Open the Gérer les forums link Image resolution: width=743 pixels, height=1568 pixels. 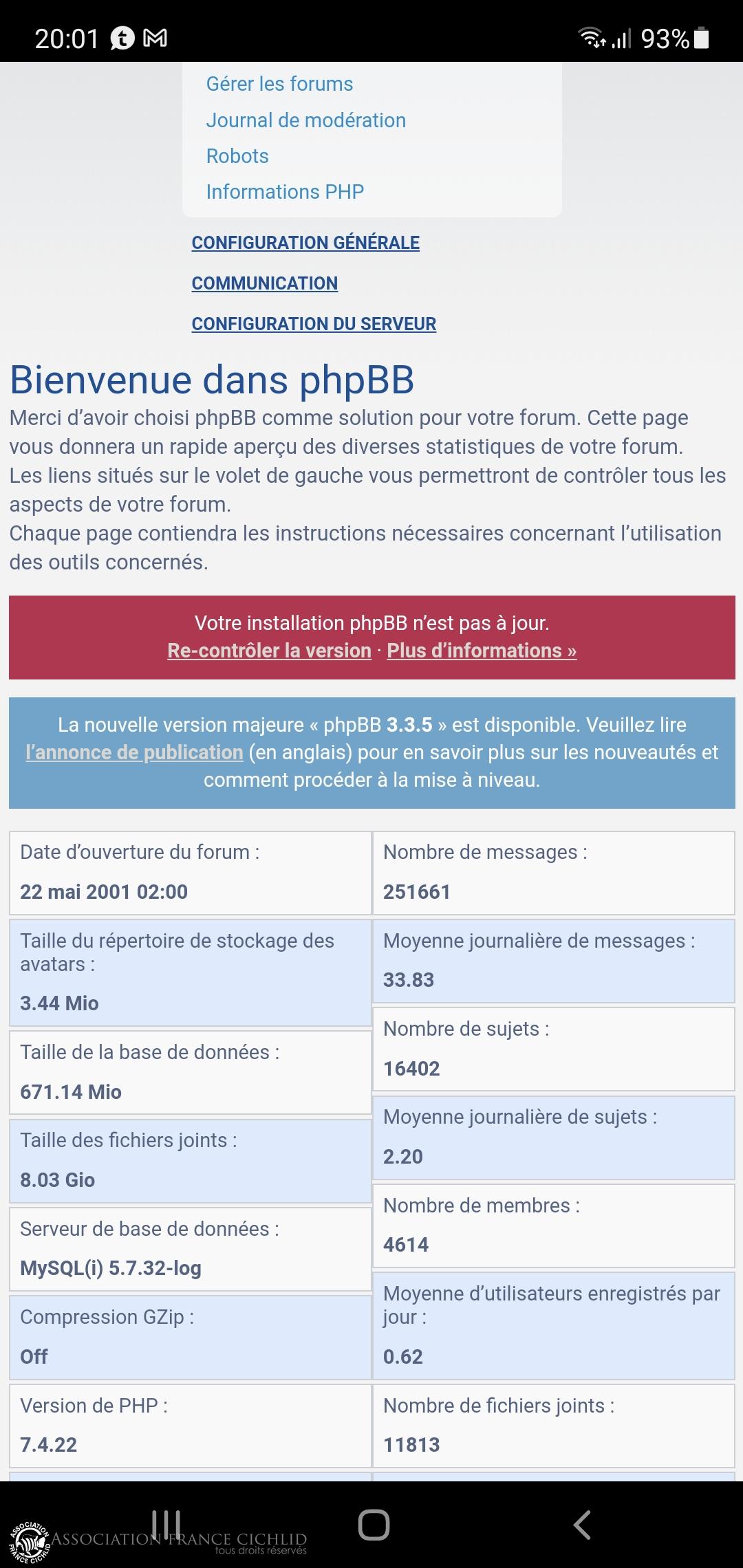tap(279, 84)
